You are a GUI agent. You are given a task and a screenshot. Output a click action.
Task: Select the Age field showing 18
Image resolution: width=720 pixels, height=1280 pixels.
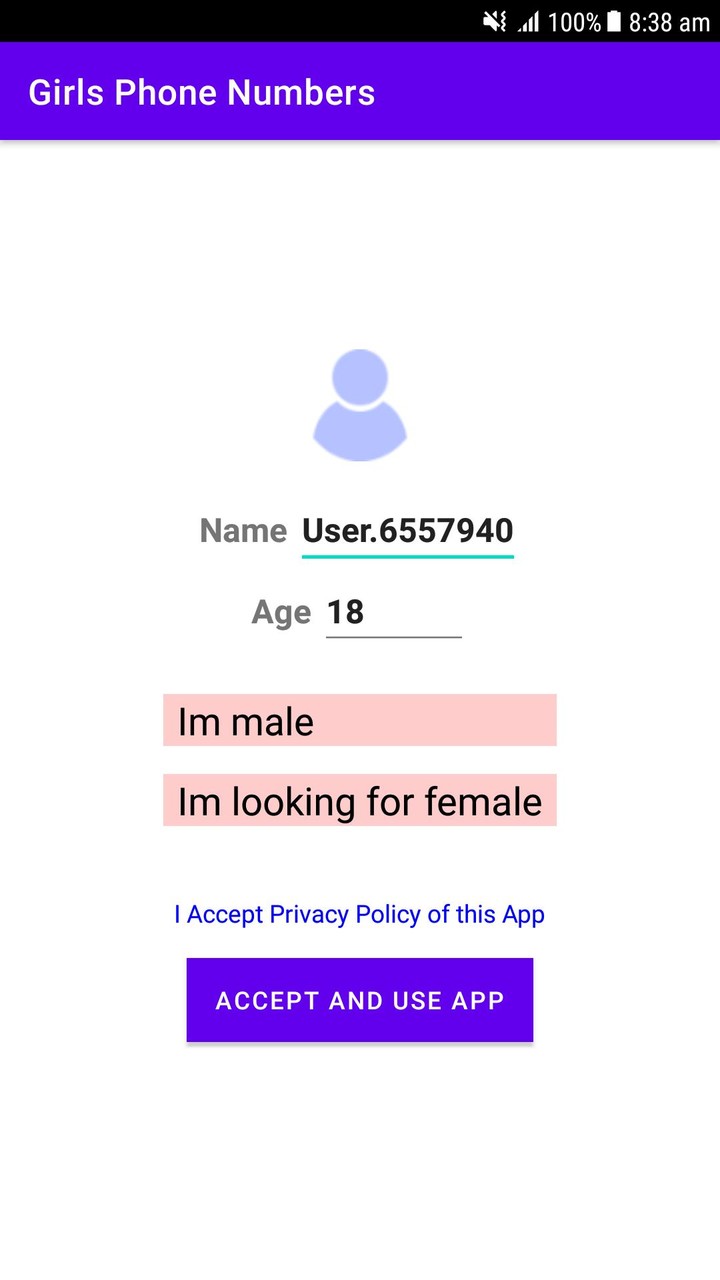click(x=394, y=612)
